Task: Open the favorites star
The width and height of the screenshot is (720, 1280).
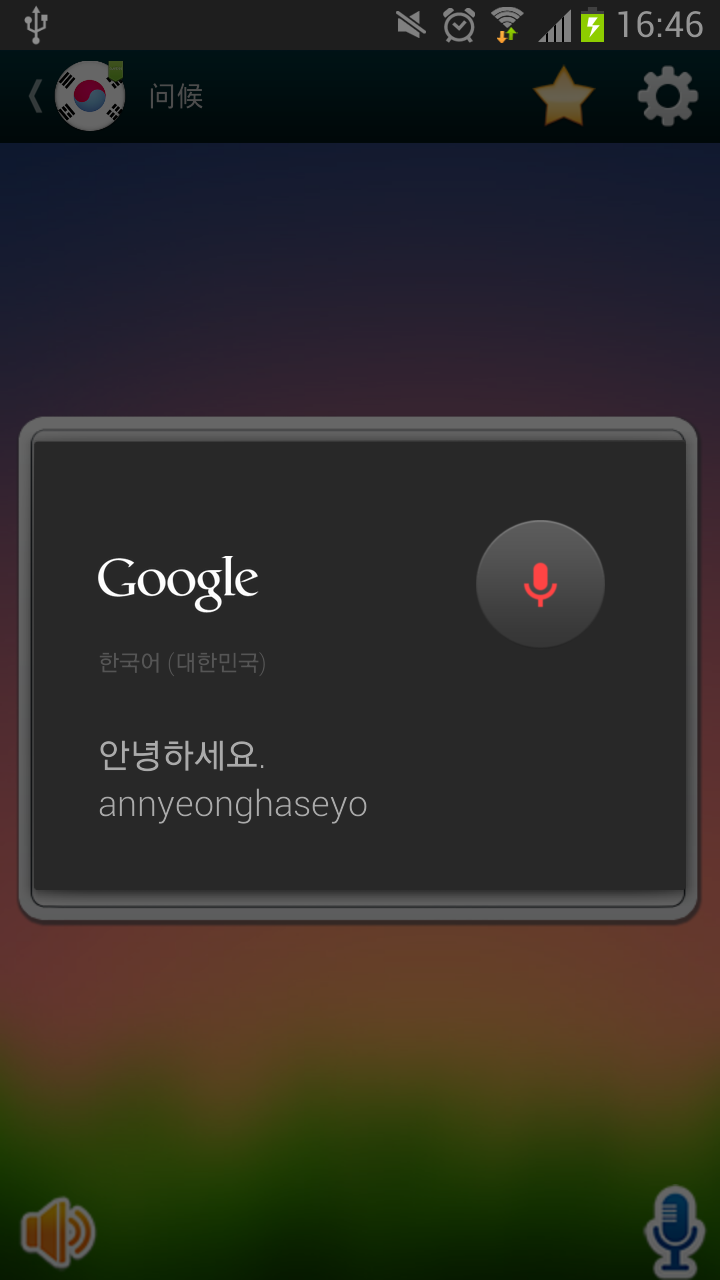Action: (x=564, y=96)
